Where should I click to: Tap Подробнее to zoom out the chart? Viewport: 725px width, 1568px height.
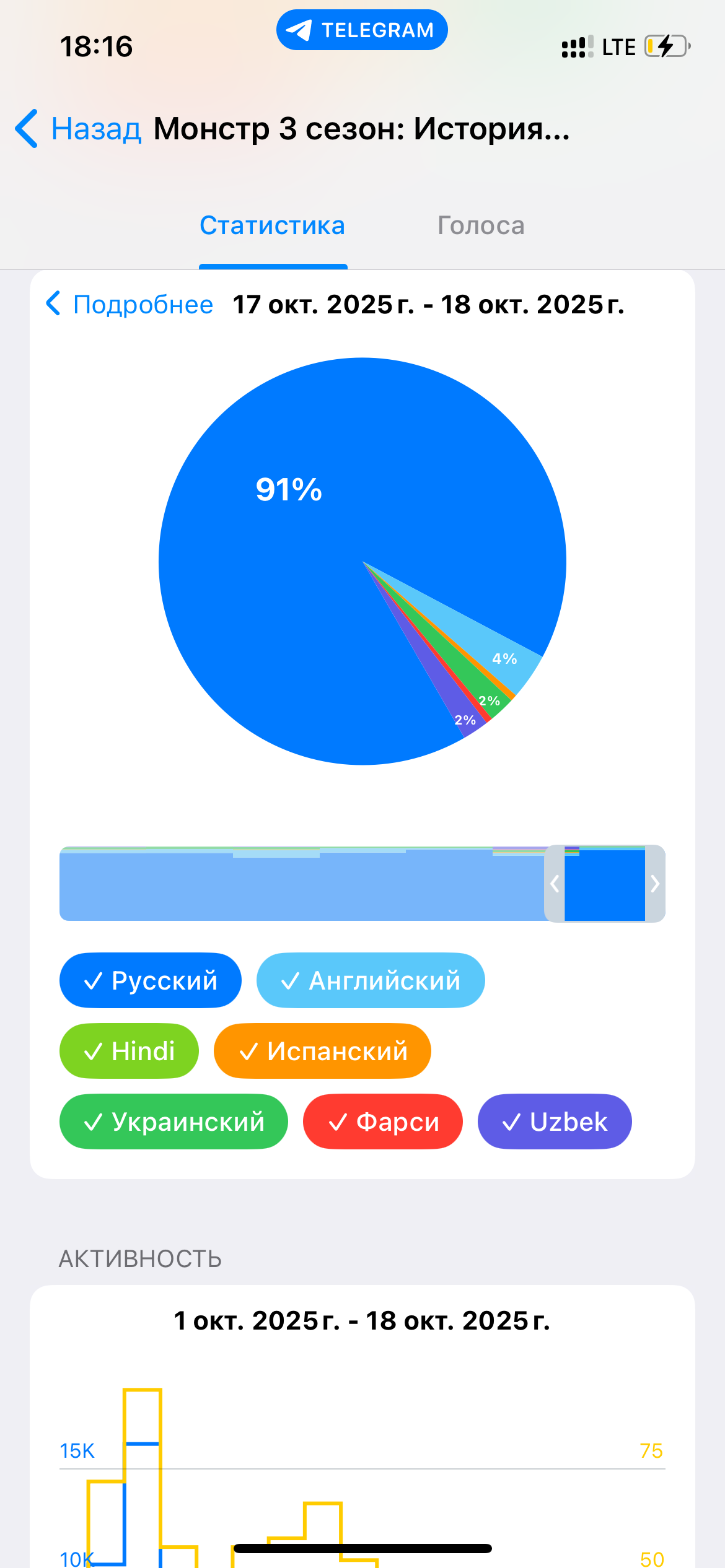click(x=130, y=304)
